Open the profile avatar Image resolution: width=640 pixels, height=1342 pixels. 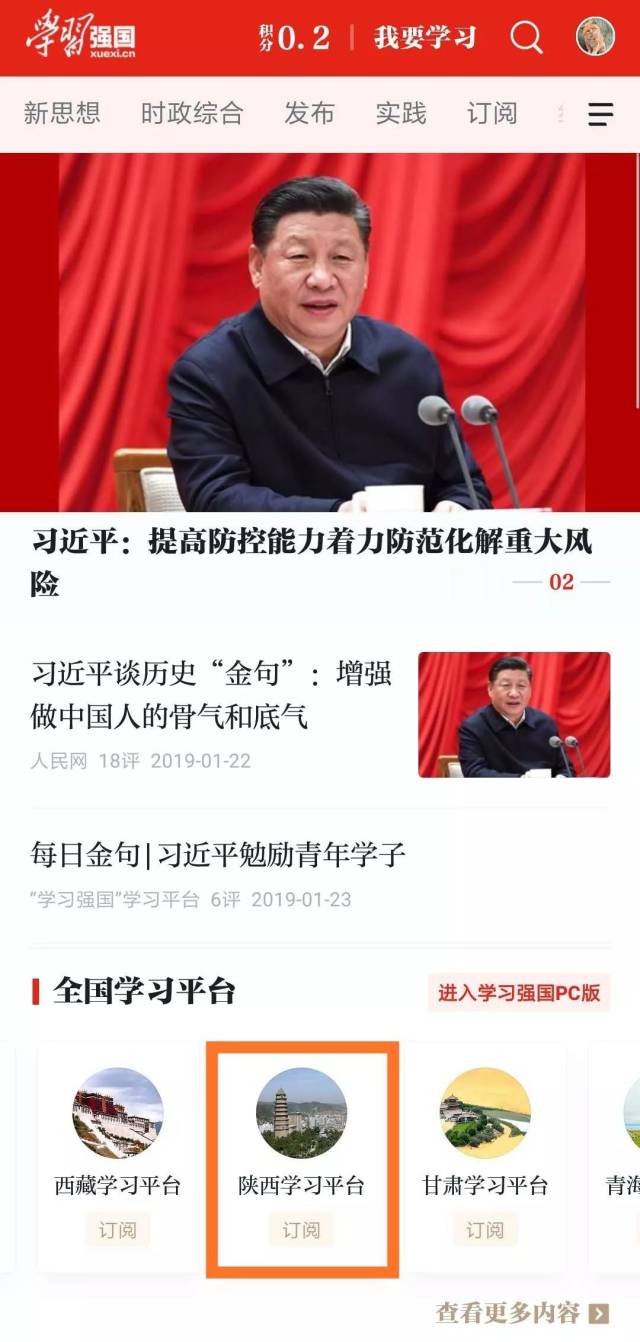(x=595, y=37)
